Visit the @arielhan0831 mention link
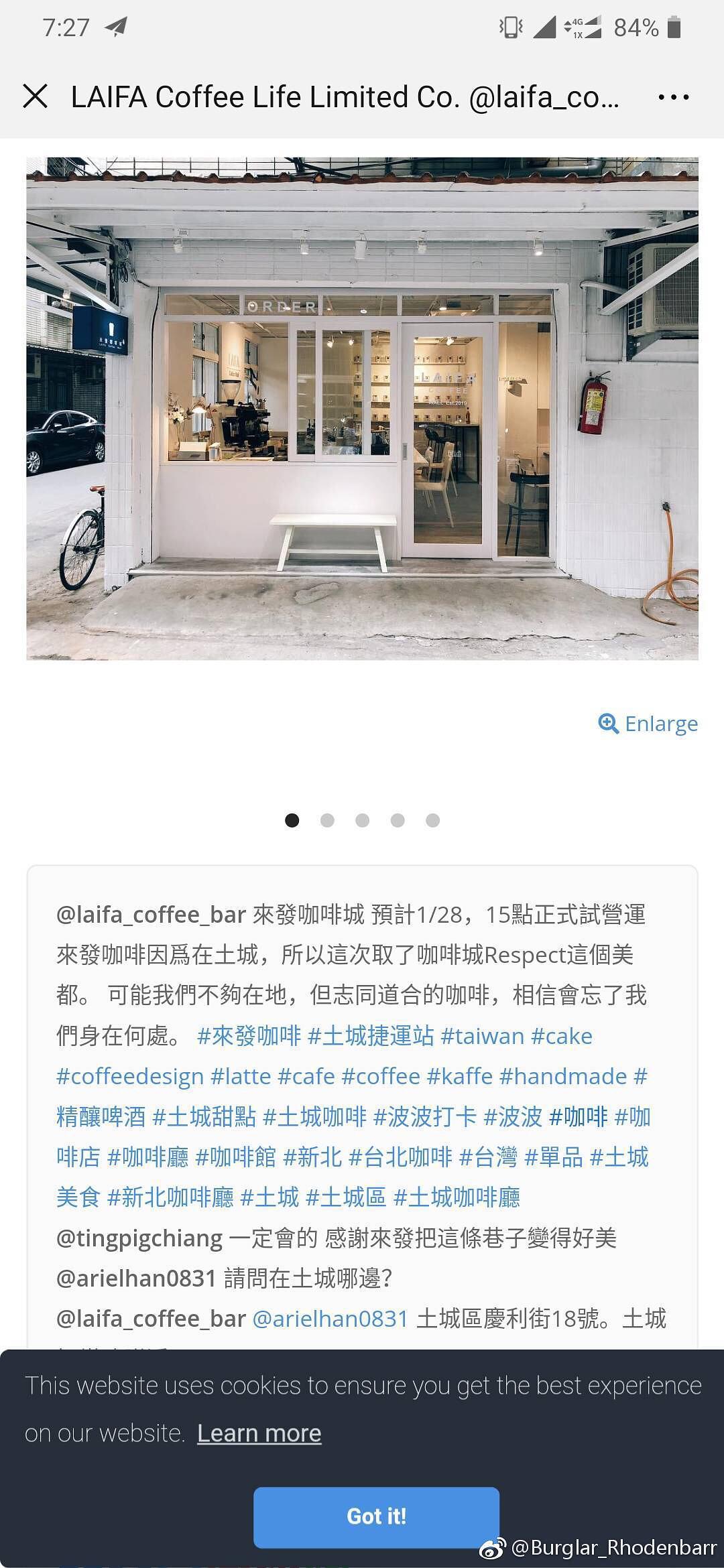724x1568 pixels. pyautogui.click(x=330, y=1318)
